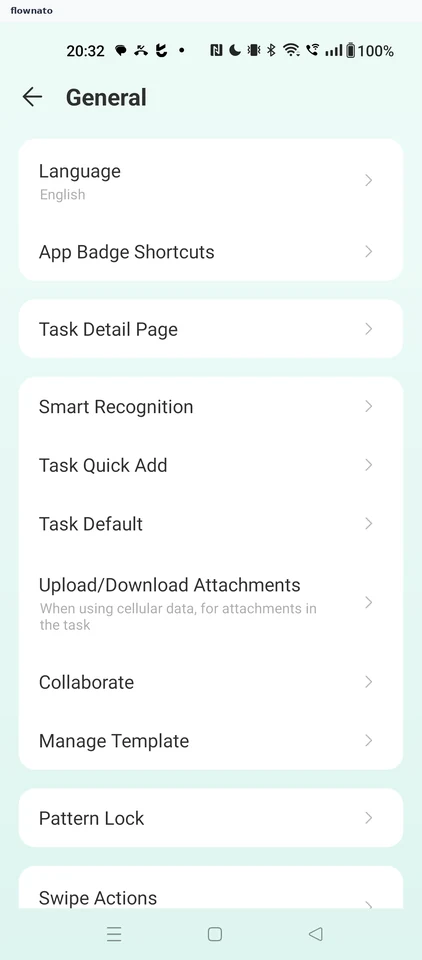The width and height of the screenshot is (422, 960).
Task: Tap the system home button
Action: 214,934
